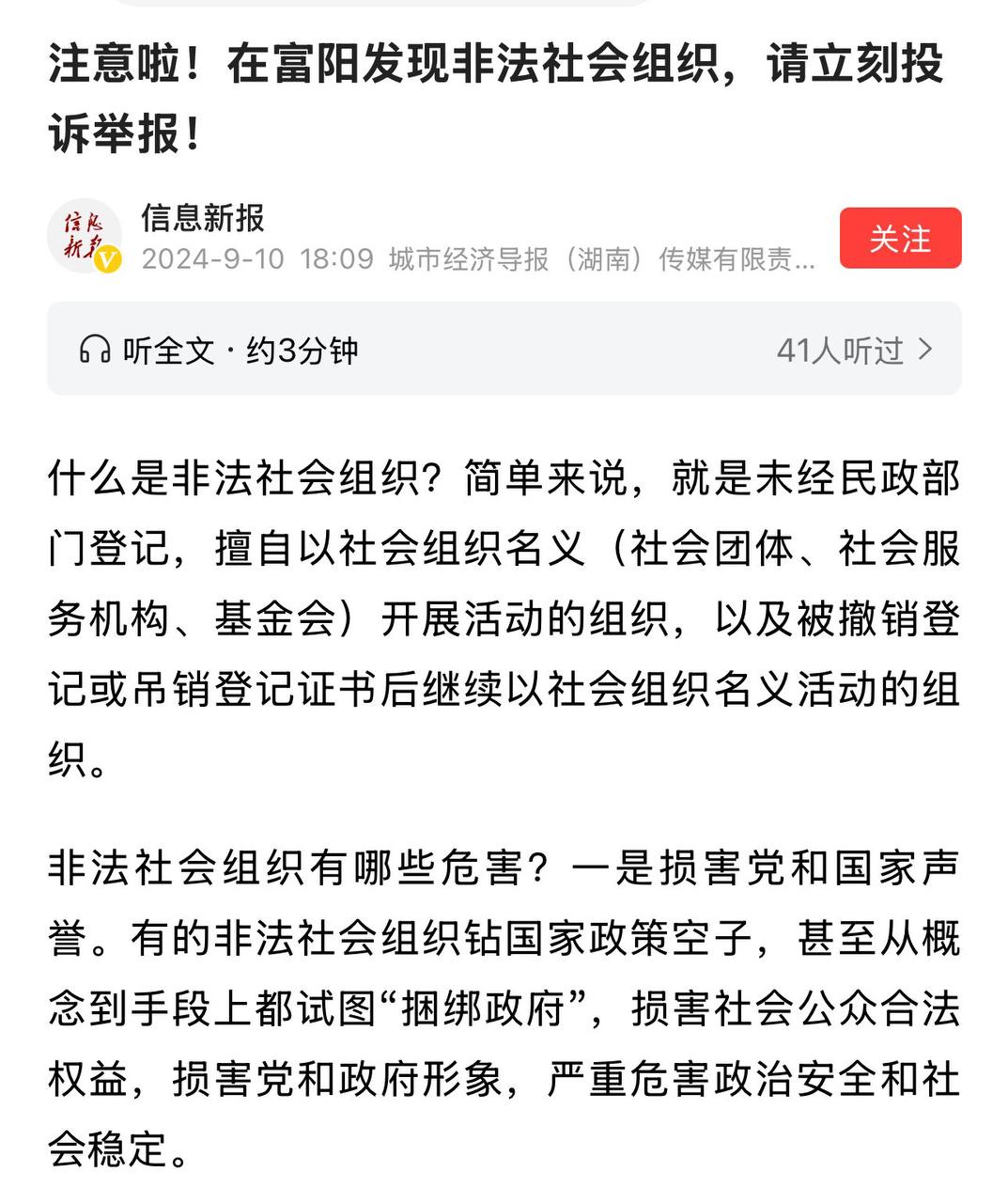Follow 信息新报 with the 关注 button
1008x1203 pixels.
(x=899, y=239)
